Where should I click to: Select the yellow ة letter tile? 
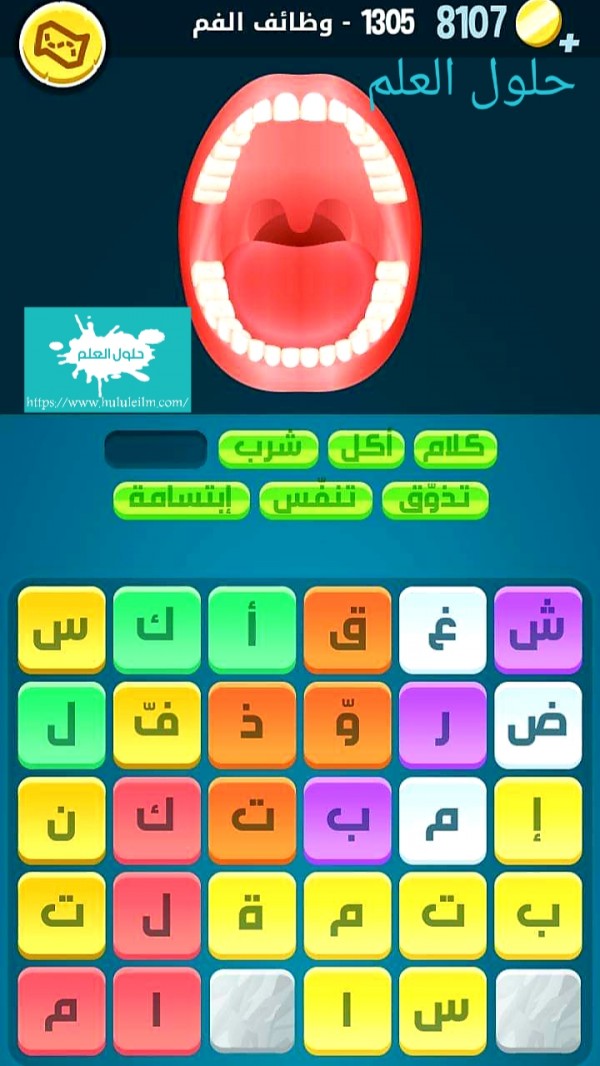[252, 914]
